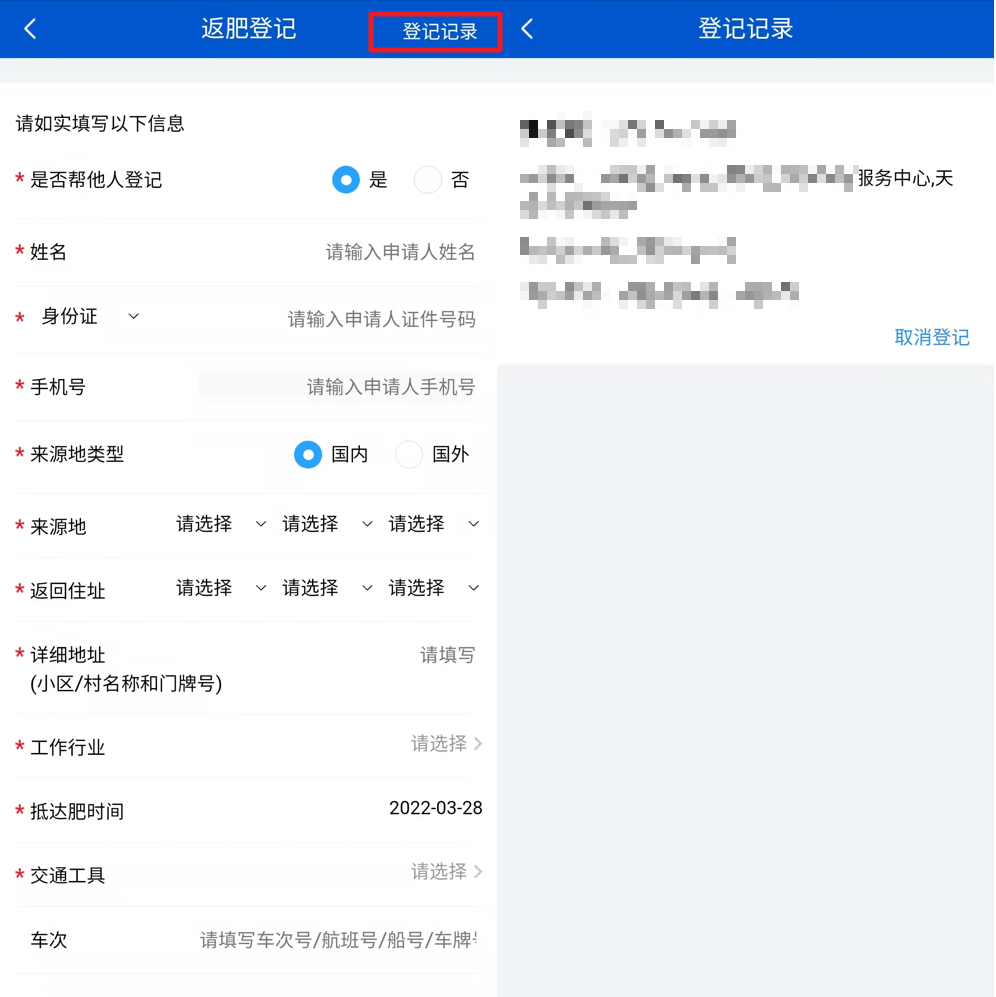The width and height of the screenshot is (996, 997).
Task: Tap the 车次 input field
Action: (338, 940)
